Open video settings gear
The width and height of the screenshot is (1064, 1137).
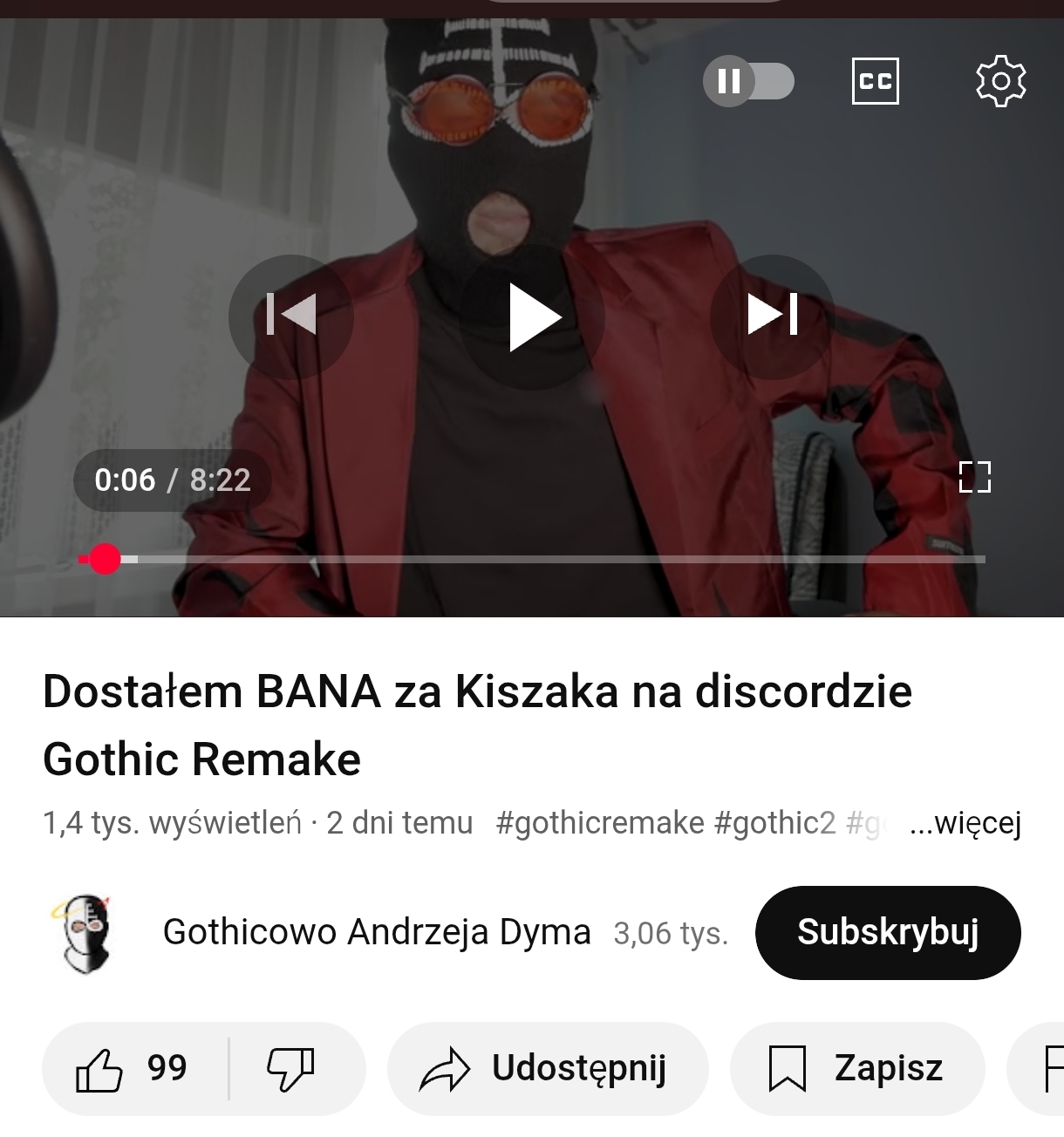1000,81
